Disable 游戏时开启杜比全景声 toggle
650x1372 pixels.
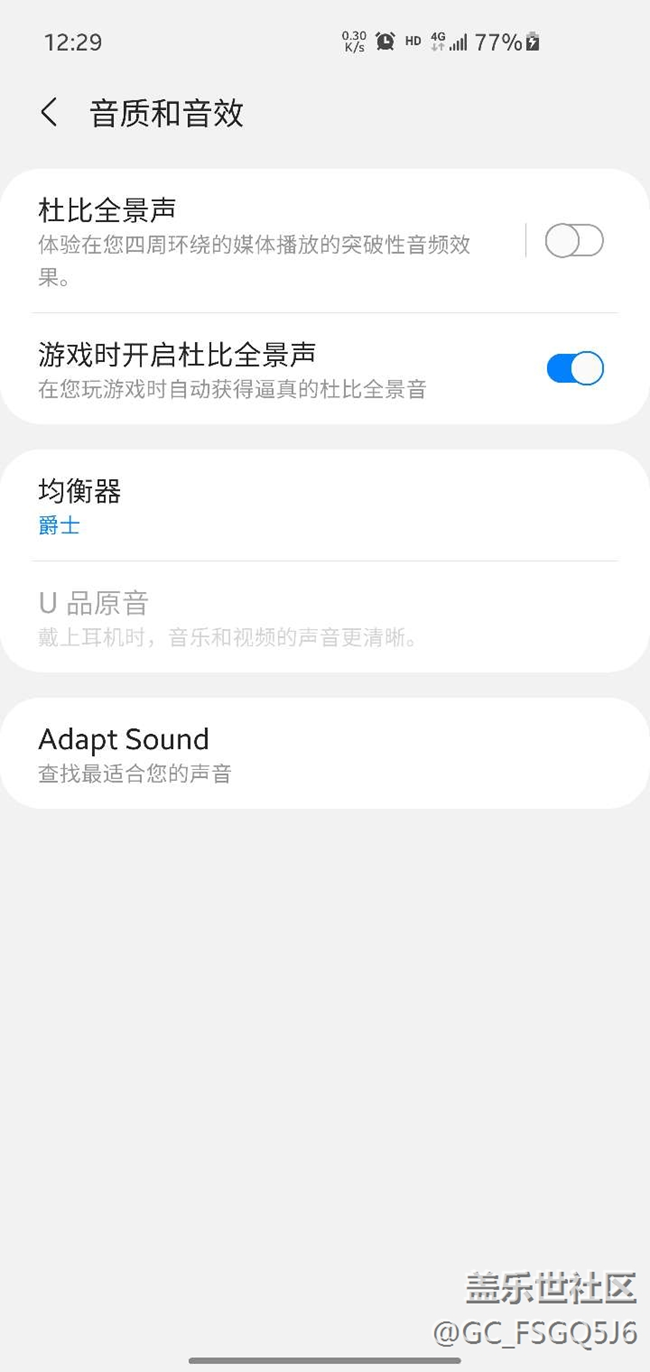tap(574, 369)
